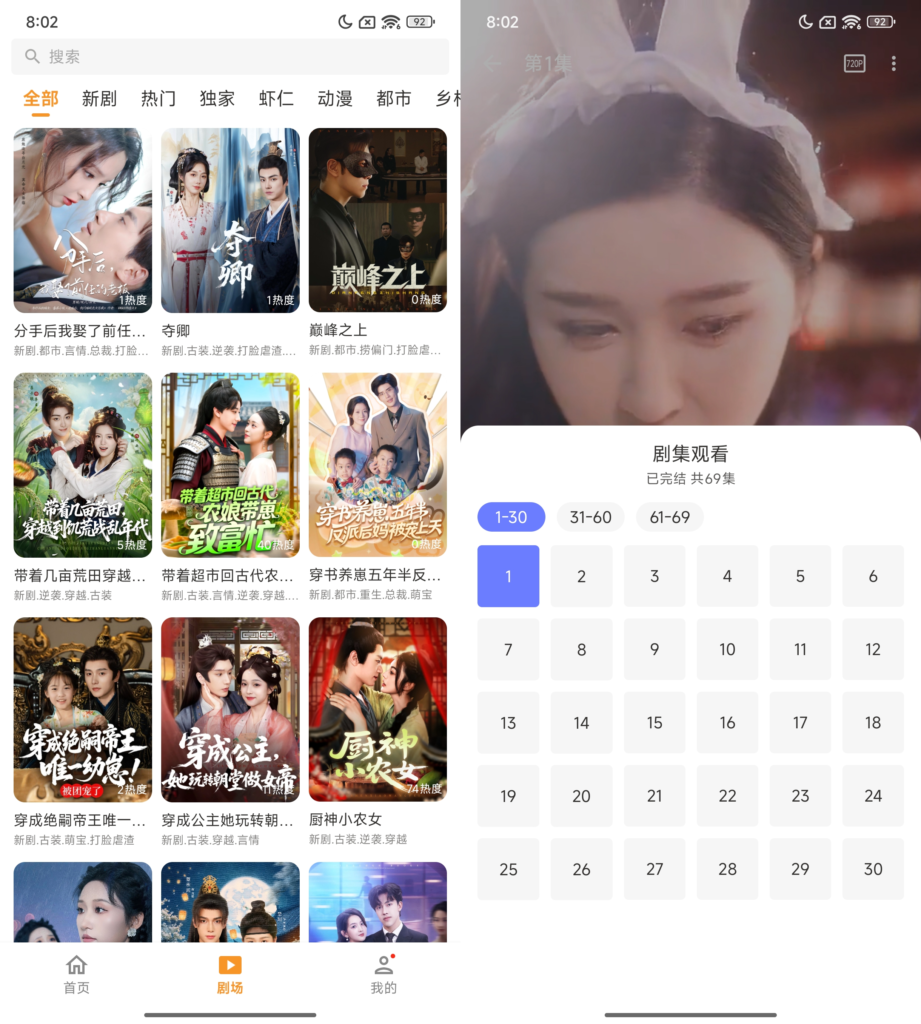Open the 我的 profile tab

click(x=383, y=975)
